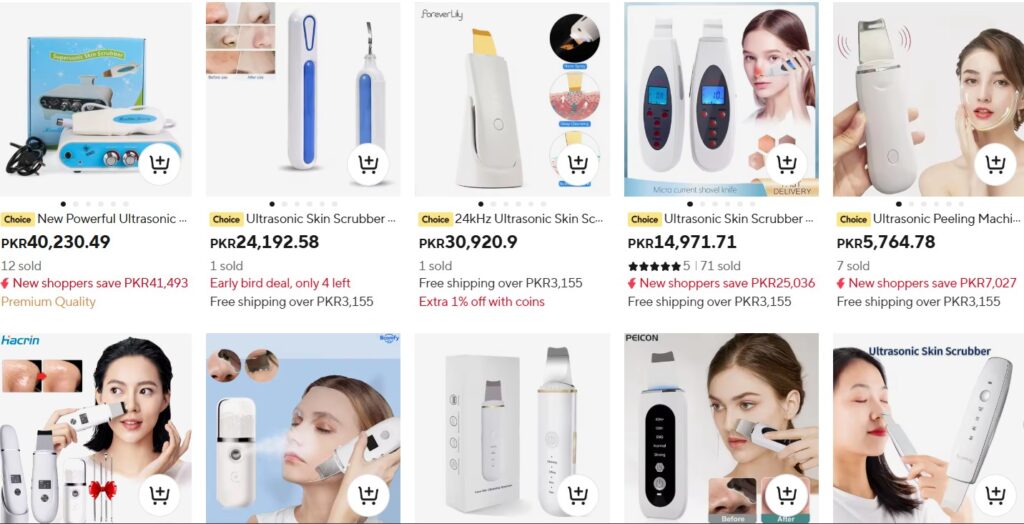This screenshot has width=1024, height=524.
Task: Open the New Powerful Ultrasonic product
Action: 110,219
